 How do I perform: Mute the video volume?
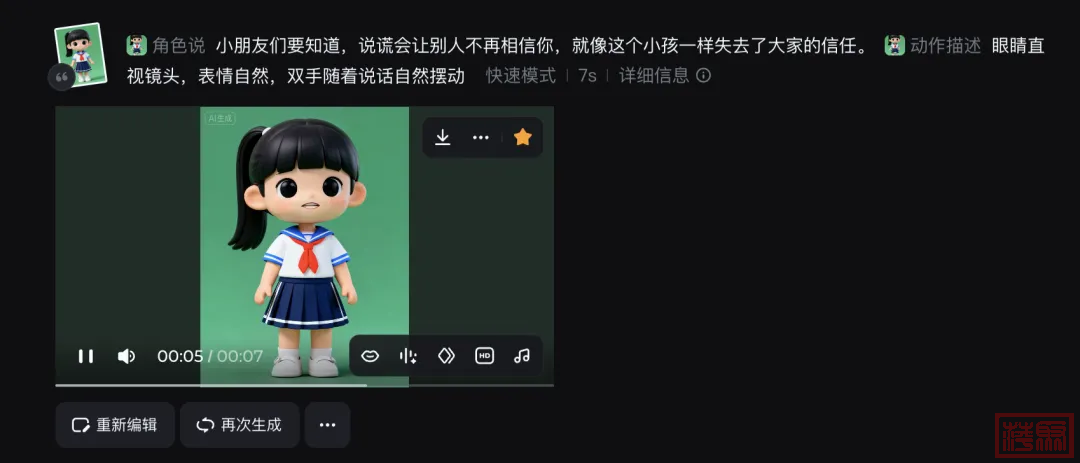coord(126,356)
